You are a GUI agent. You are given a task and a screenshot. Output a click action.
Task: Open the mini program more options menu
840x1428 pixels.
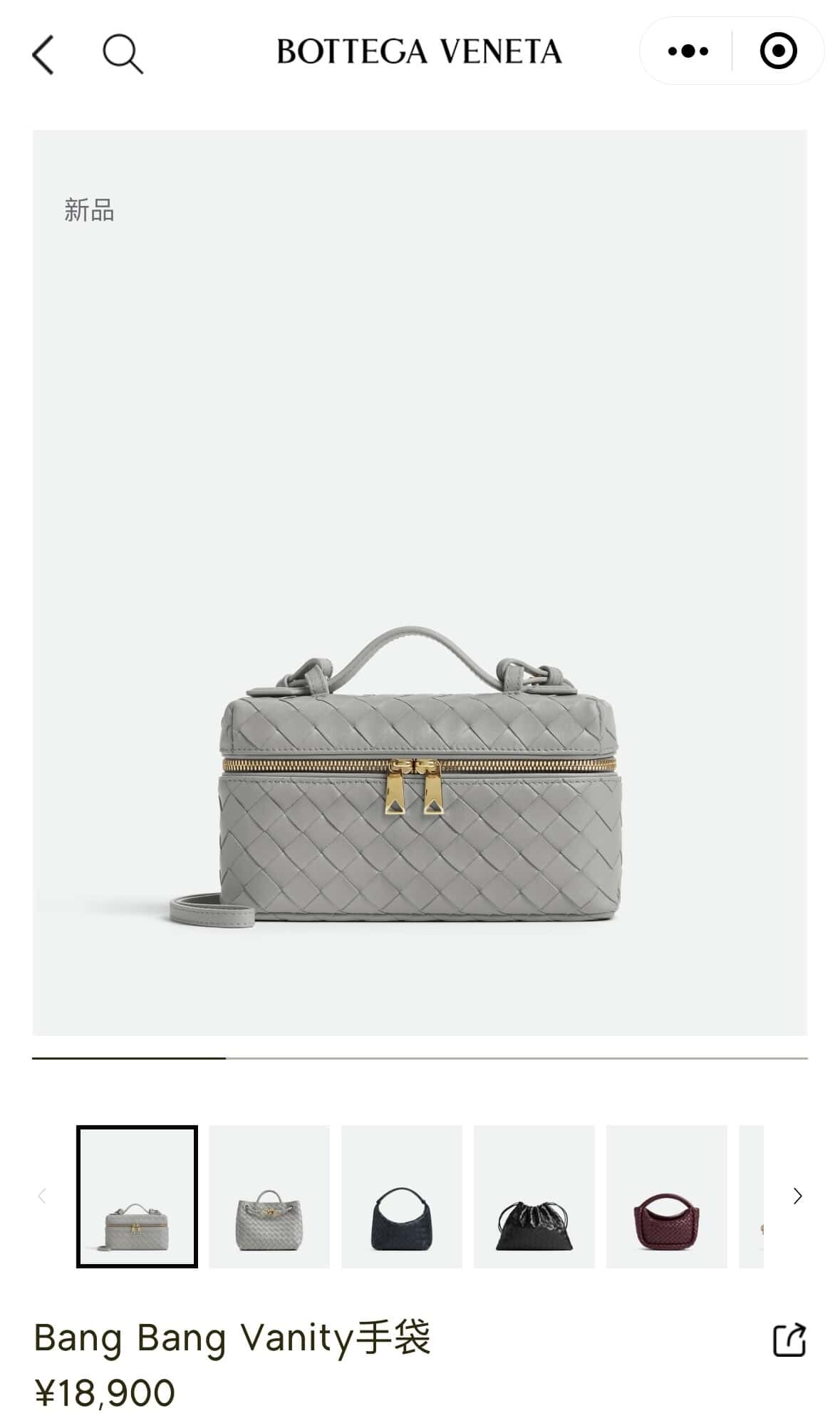tap(688, 51)
